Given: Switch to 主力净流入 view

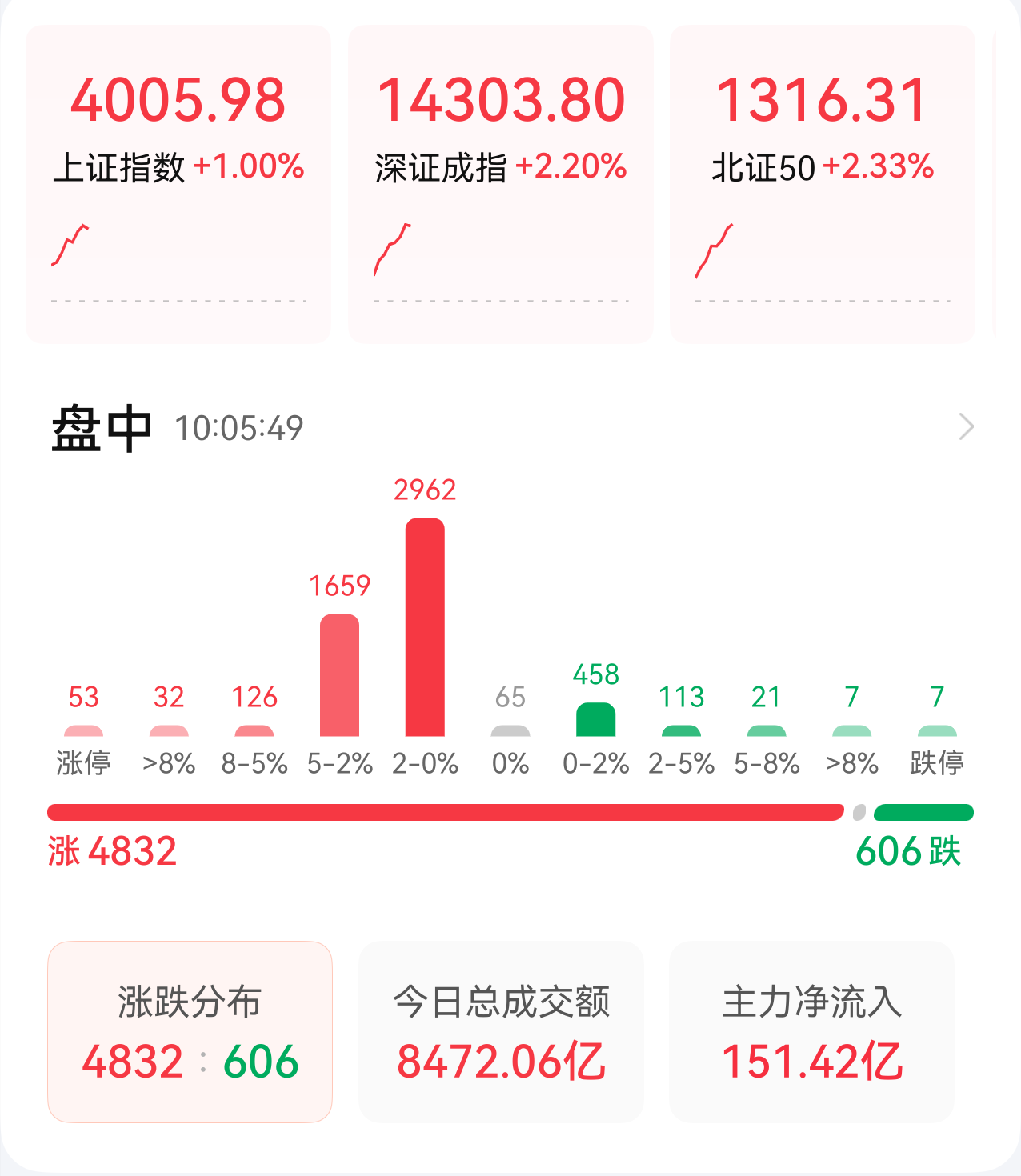Looking at the screenshot, I should (x=811, y=1032).
